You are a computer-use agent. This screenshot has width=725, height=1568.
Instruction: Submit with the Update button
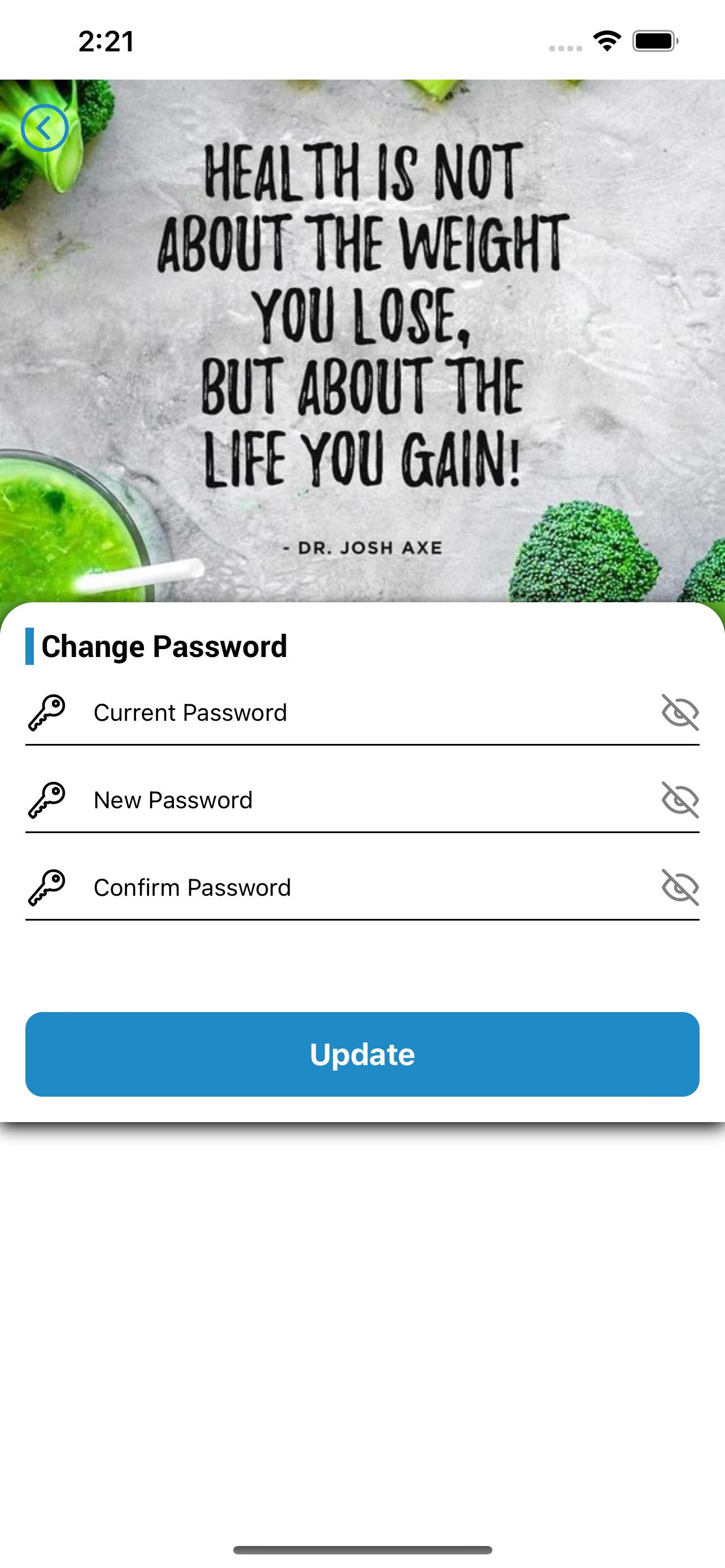tap(362, 1054)
